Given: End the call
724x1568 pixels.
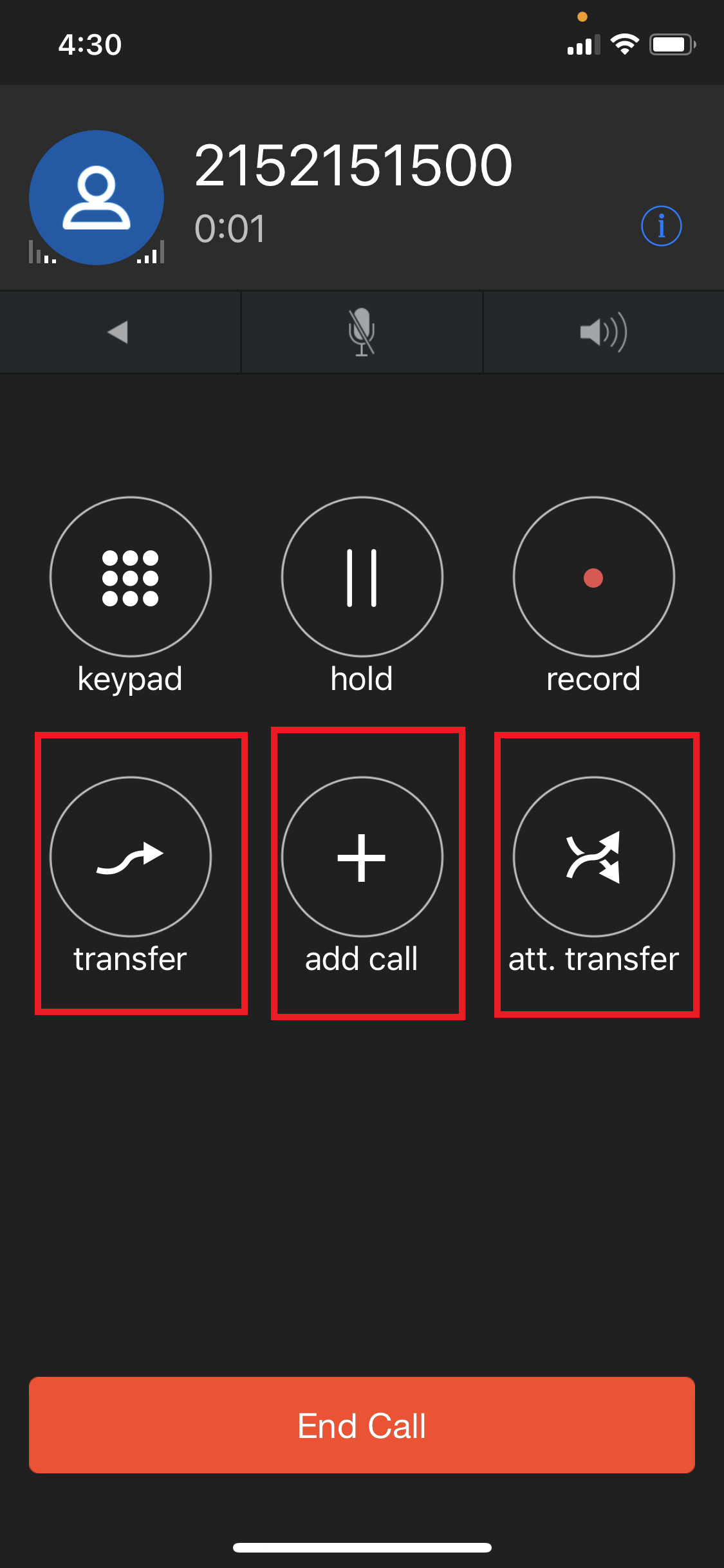Looking at the screenshot, I should coord(362,1425).
